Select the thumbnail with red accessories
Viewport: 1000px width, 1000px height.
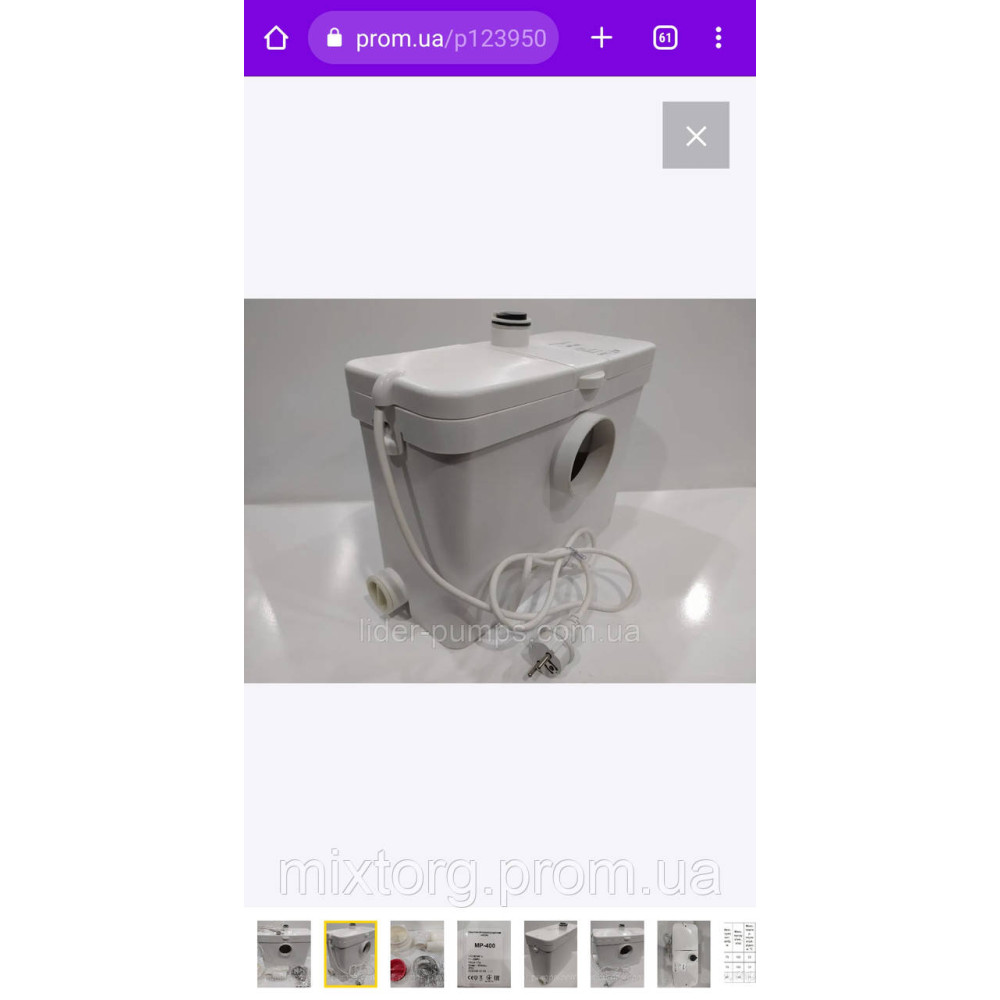click(x=417, y=954)
